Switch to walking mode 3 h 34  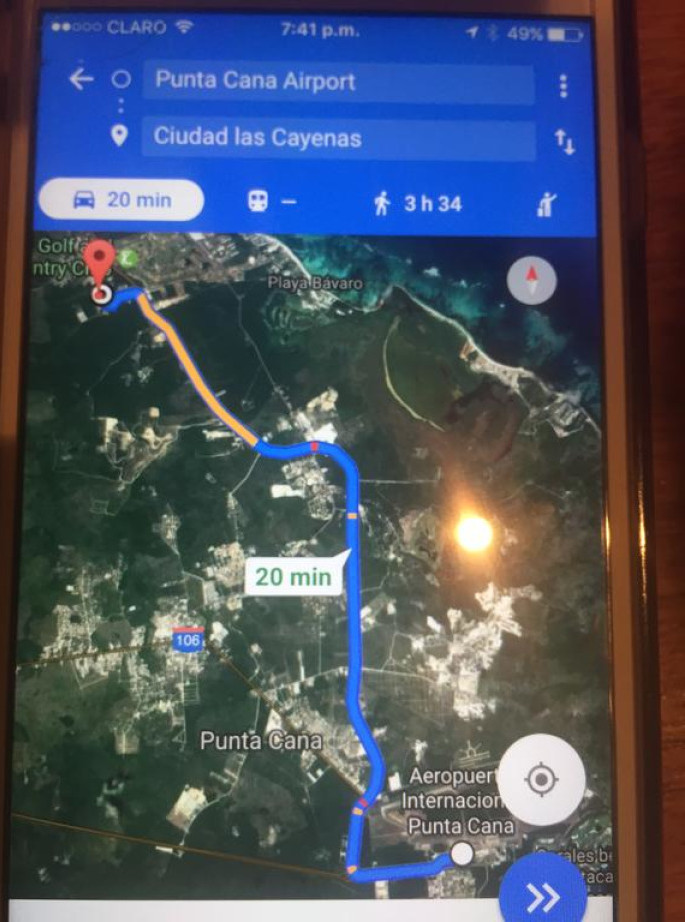pos(417,204)
